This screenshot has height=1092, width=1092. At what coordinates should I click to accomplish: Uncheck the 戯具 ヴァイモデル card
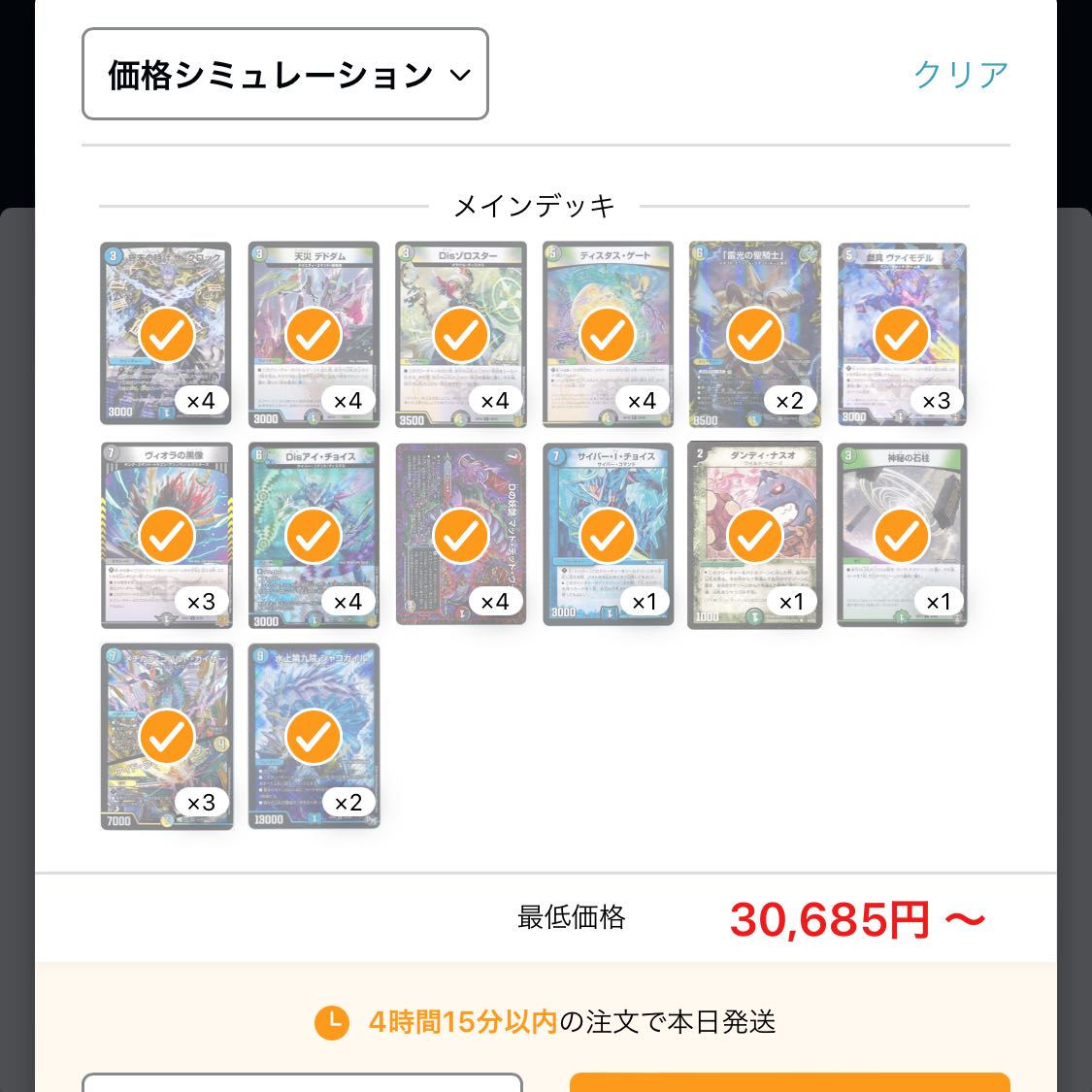[x=902, y=335]
